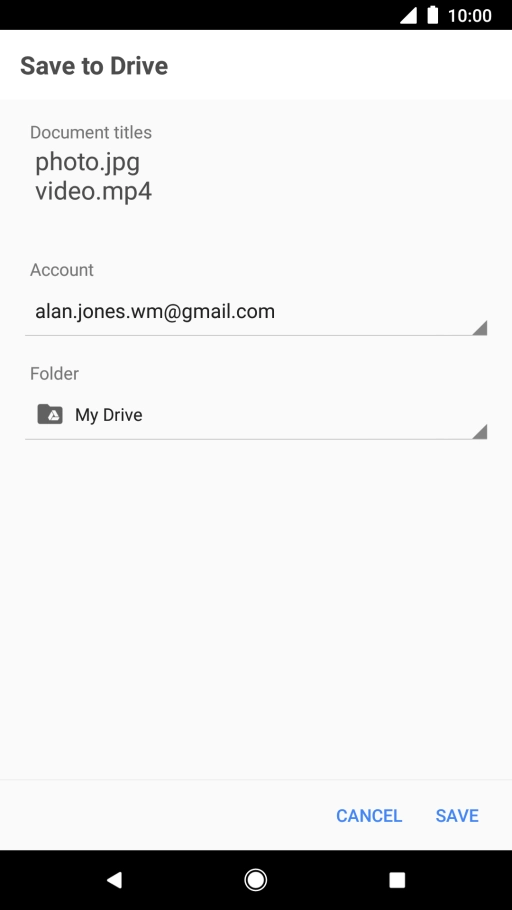Choose a different folder than My Drive
512x910 pixels.
point(256,416)
